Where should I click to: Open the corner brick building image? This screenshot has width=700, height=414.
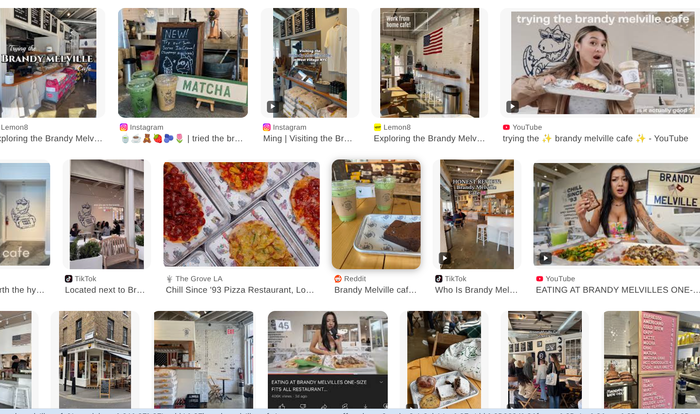coord(95,358)
